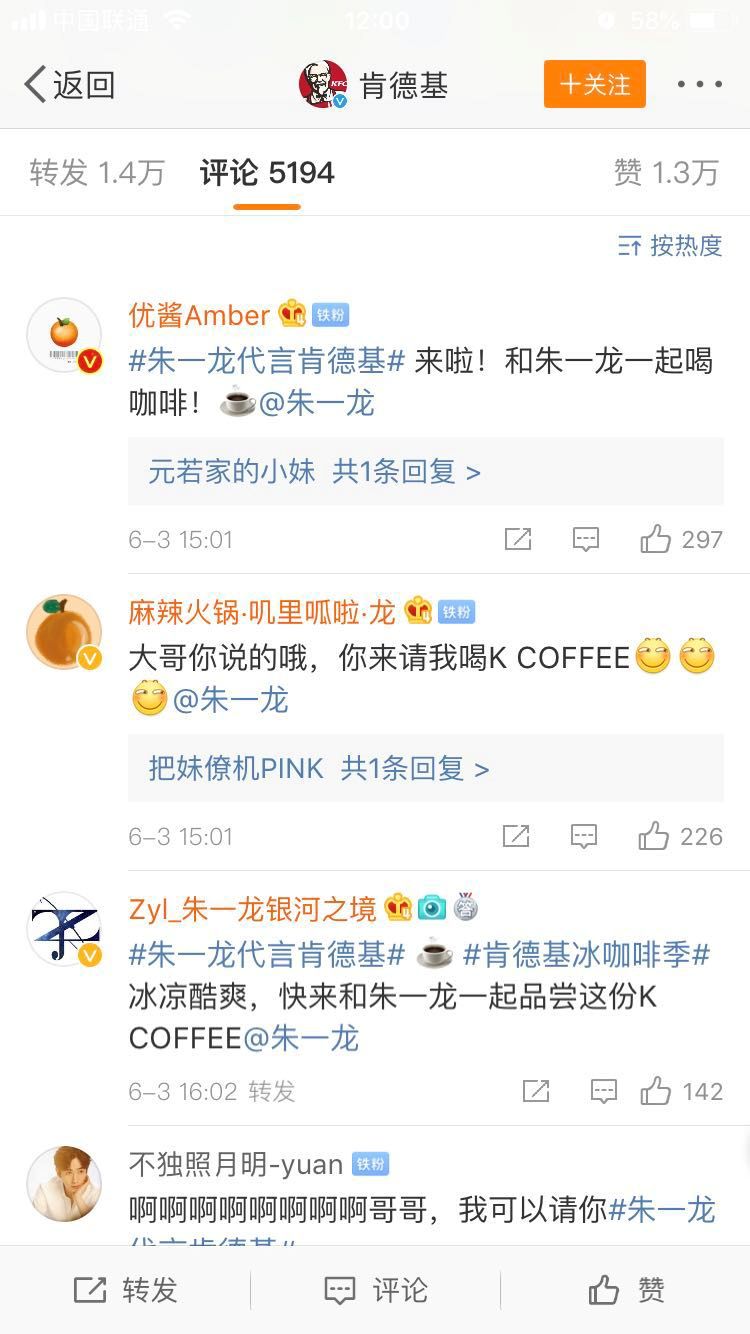Go back using the 返回 arrow
The image size is (750, 1334).
(x=68, y=85)
